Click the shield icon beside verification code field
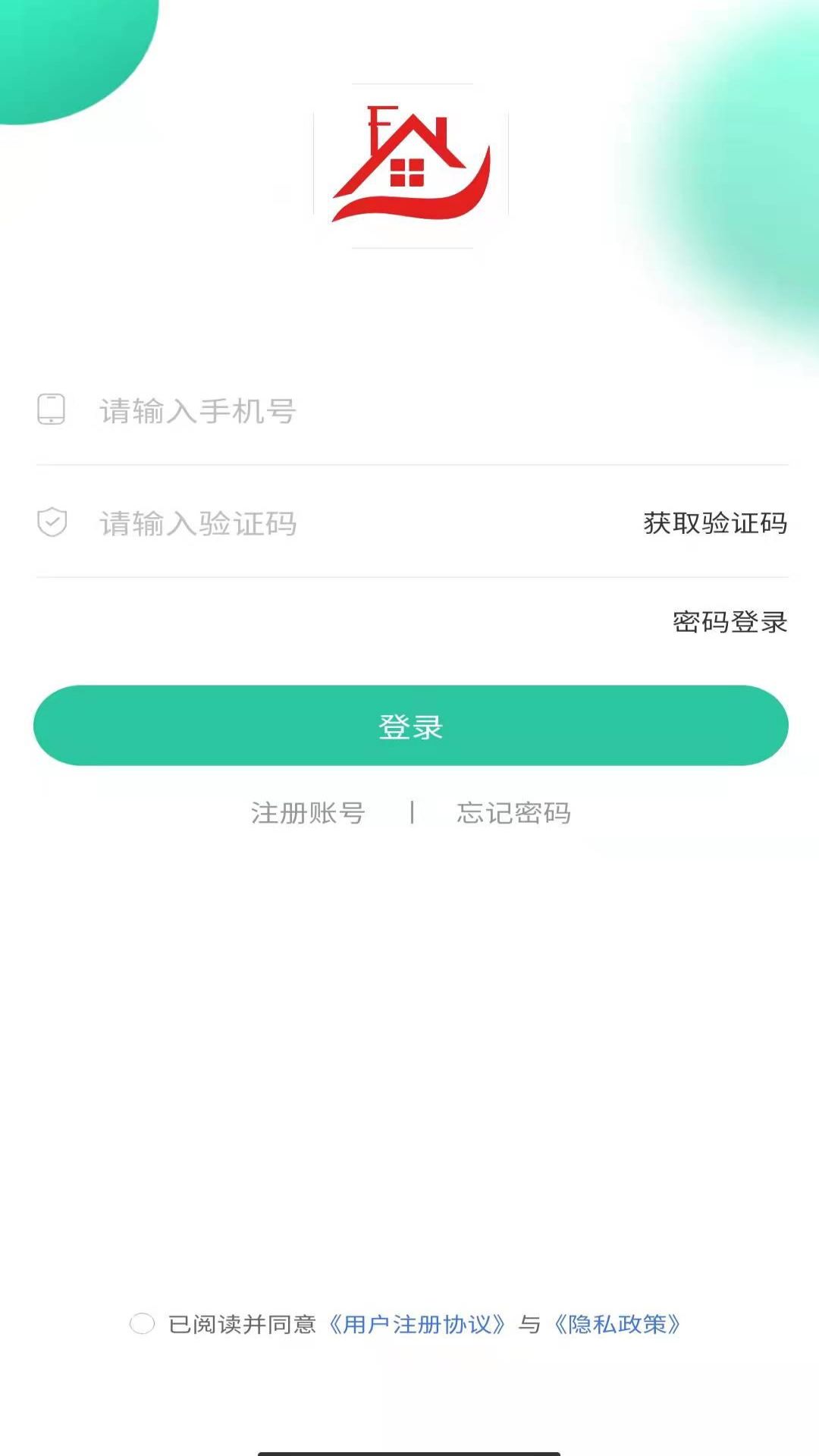 [51, 523]
